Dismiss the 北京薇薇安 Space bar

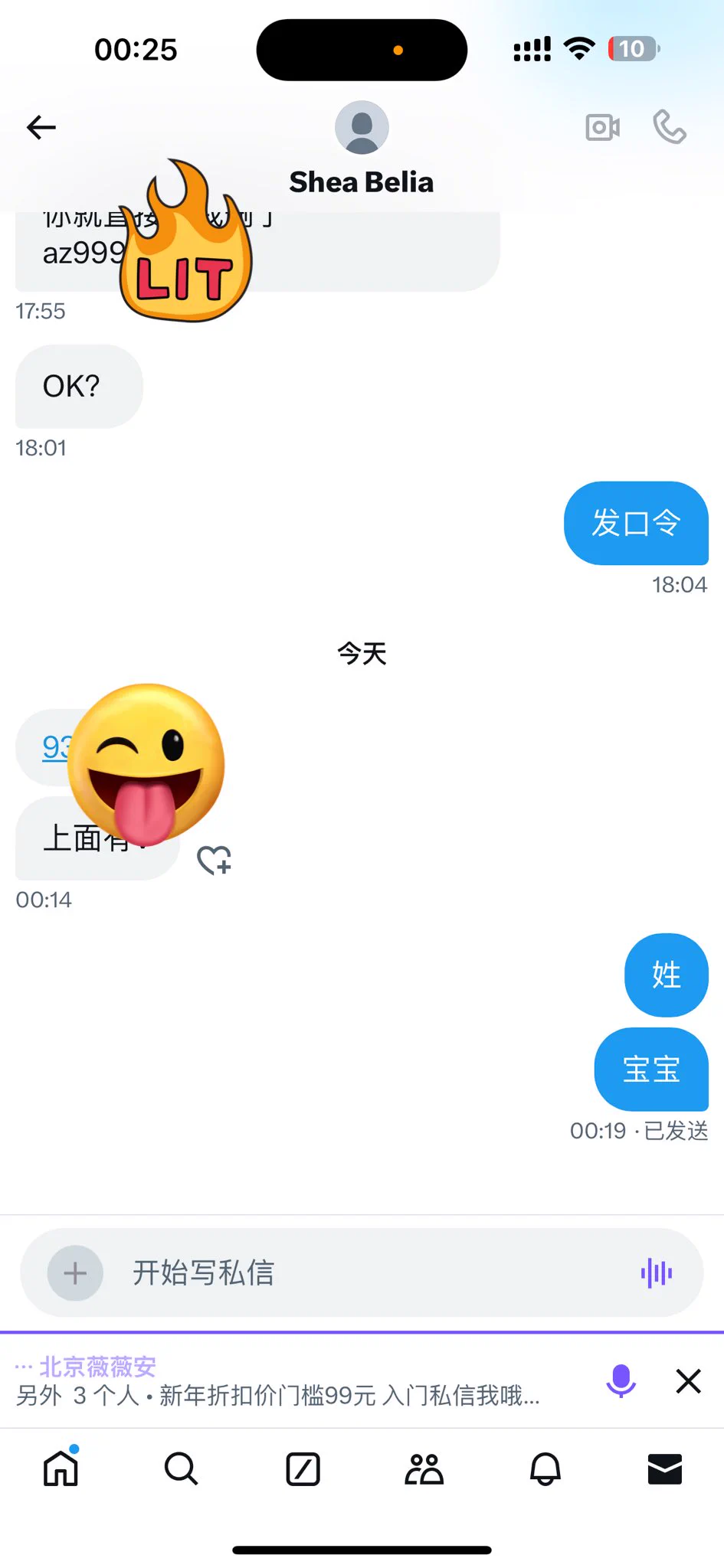click(688, 1381)
